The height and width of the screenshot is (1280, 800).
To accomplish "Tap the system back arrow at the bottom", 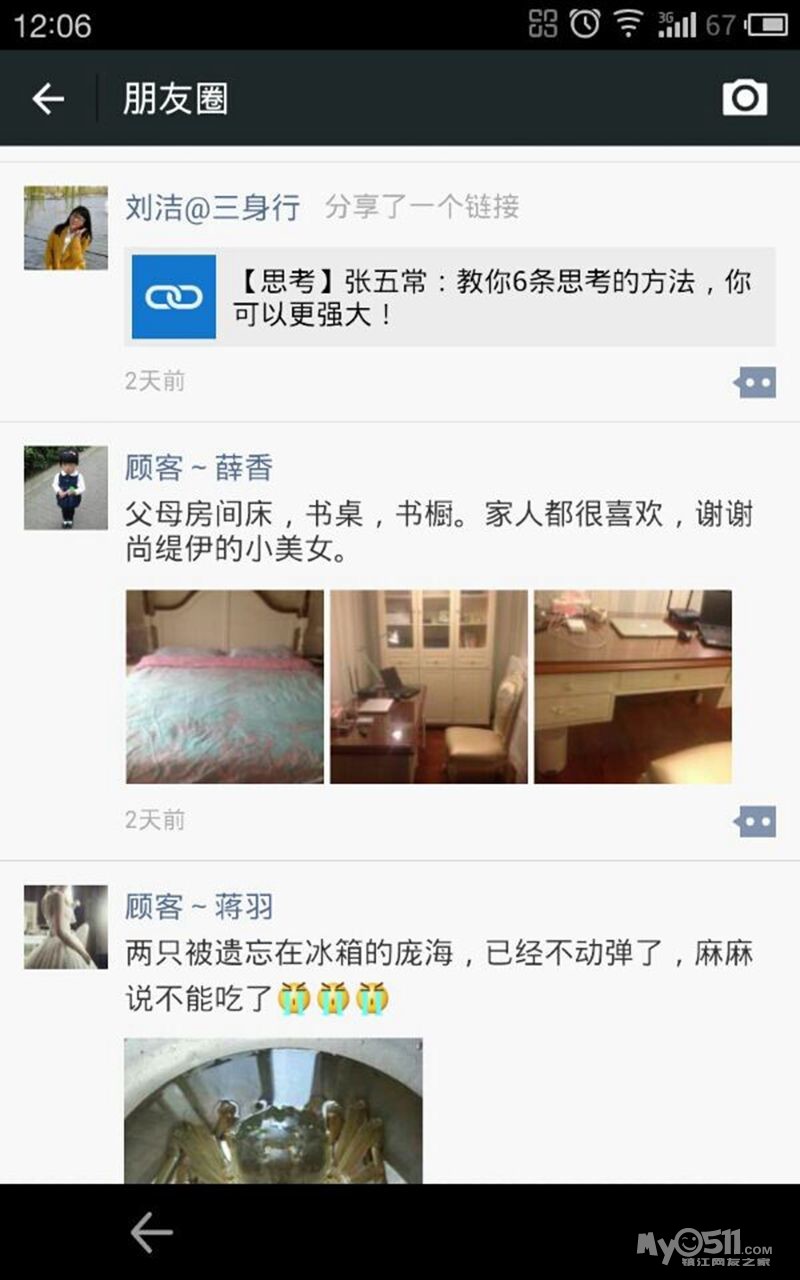I will [152, 1232].
